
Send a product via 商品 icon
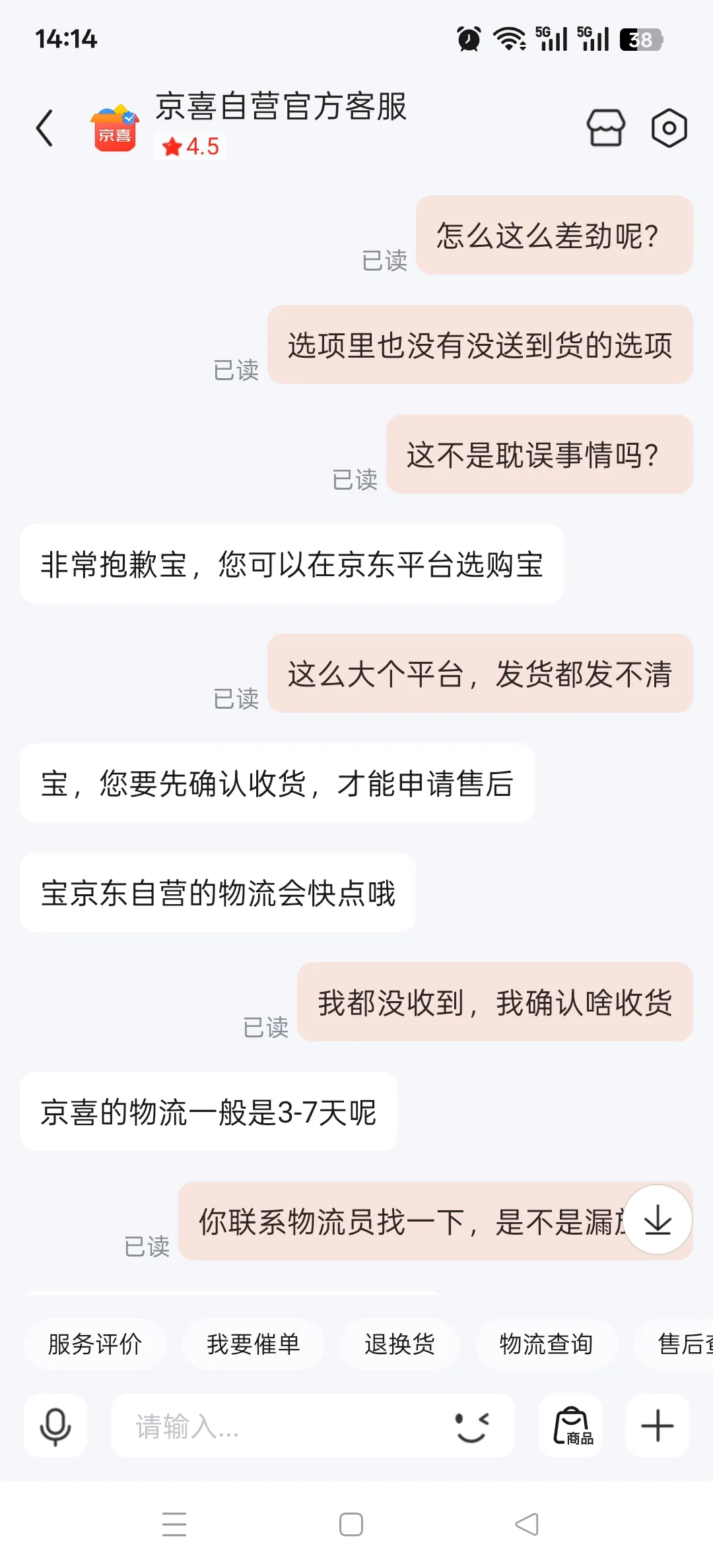pos(571,1426)
